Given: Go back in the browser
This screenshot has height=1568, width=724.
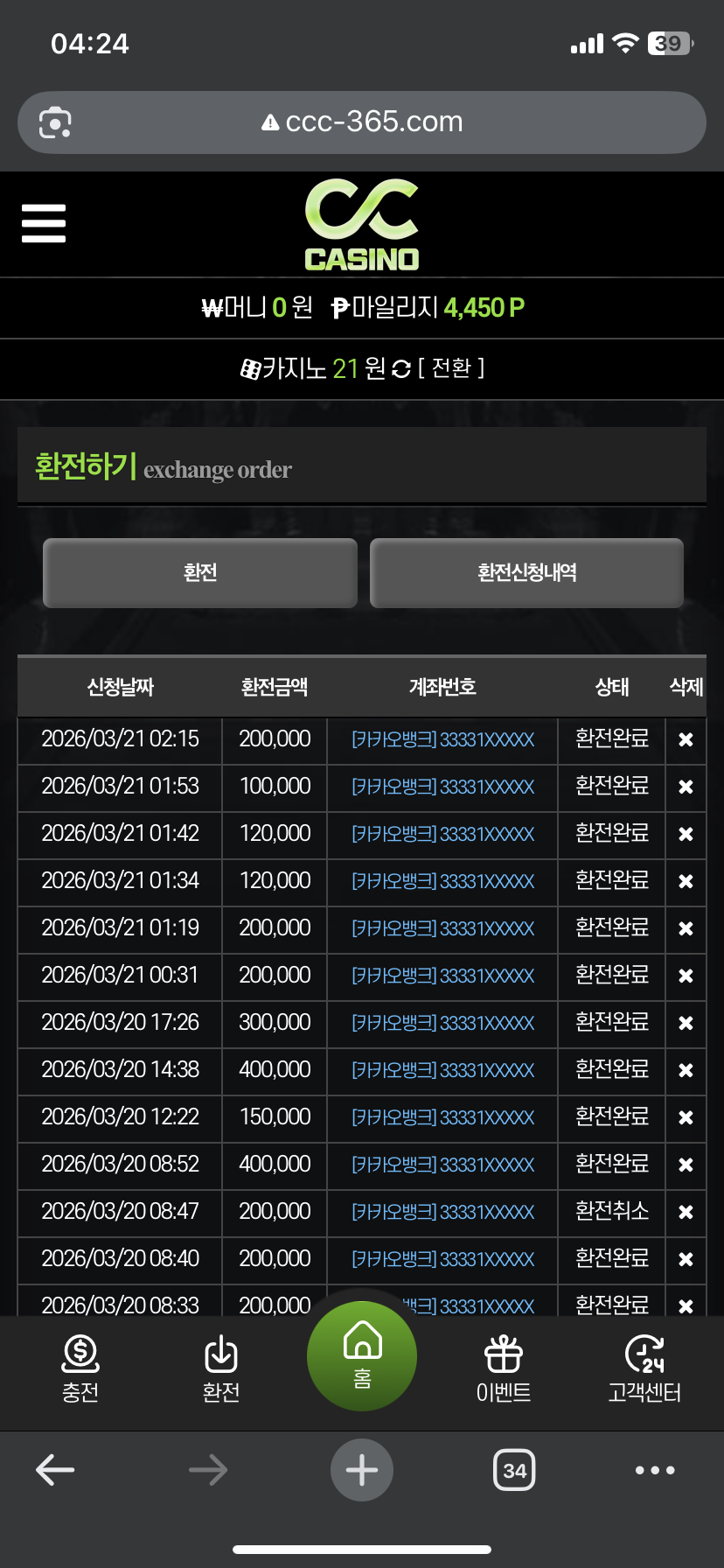Looking at the screenshot, I should (55, 1470).
